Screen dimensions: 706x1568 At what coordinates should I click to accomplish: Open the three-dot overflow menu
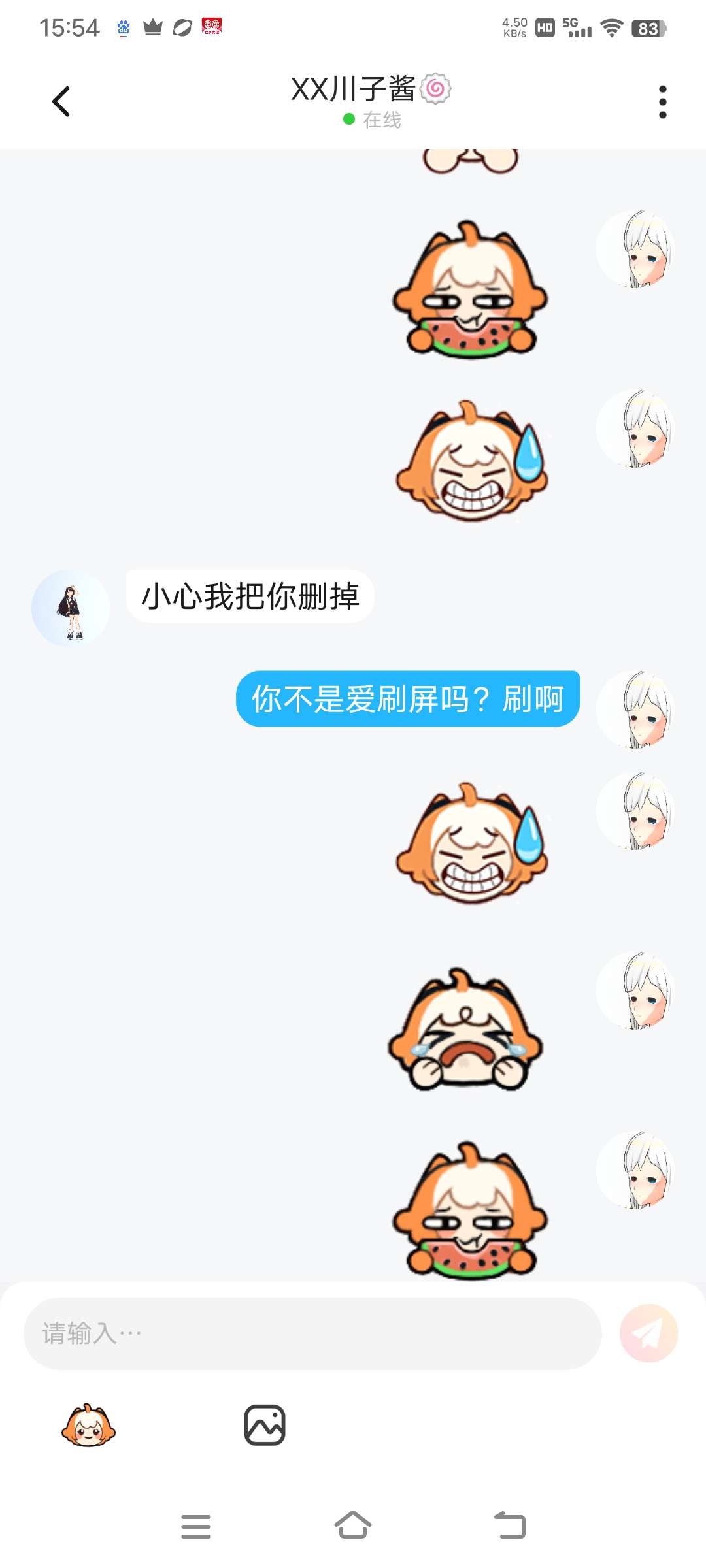662,102
